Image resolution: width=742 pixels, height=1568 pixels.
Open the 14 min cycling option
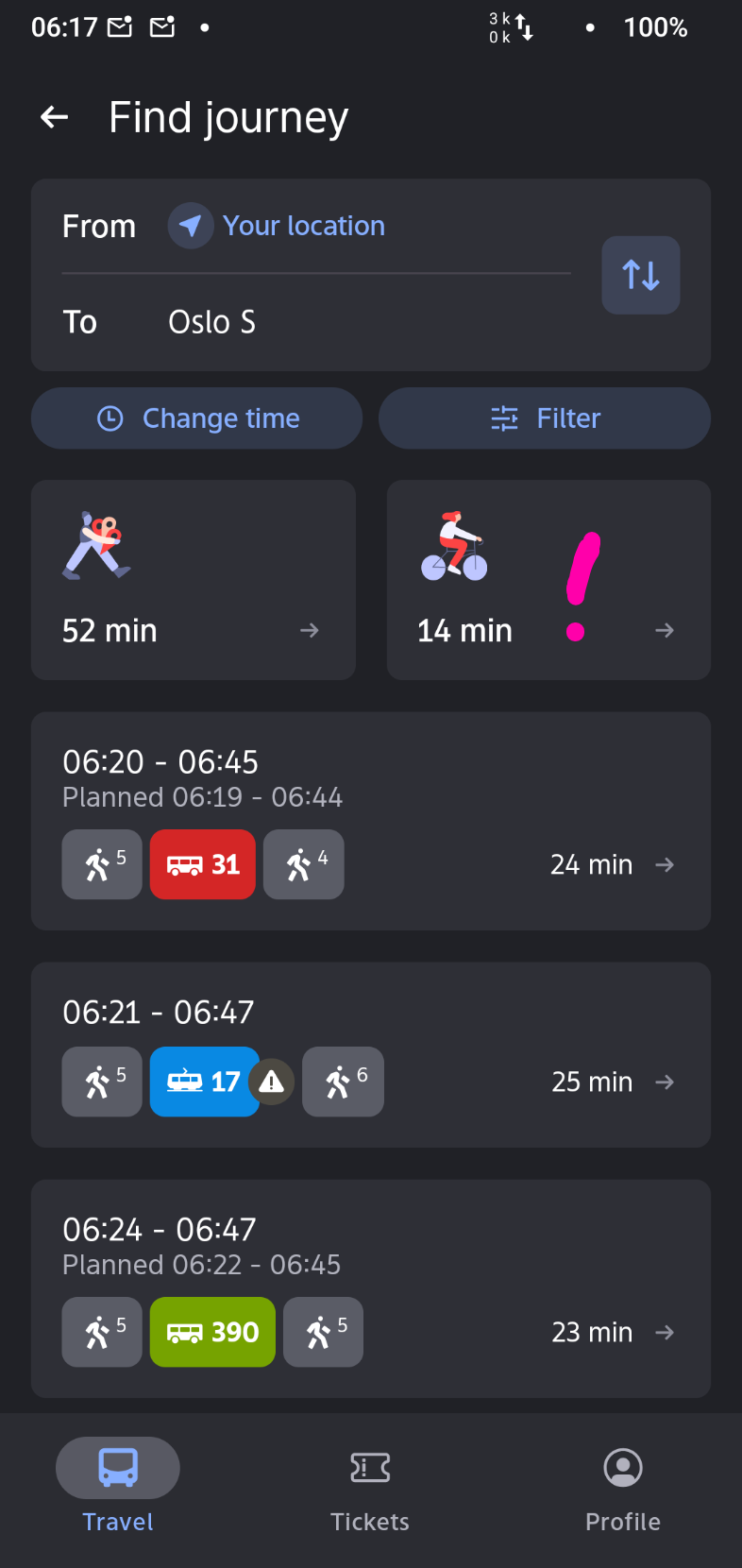tap(548, 580)
